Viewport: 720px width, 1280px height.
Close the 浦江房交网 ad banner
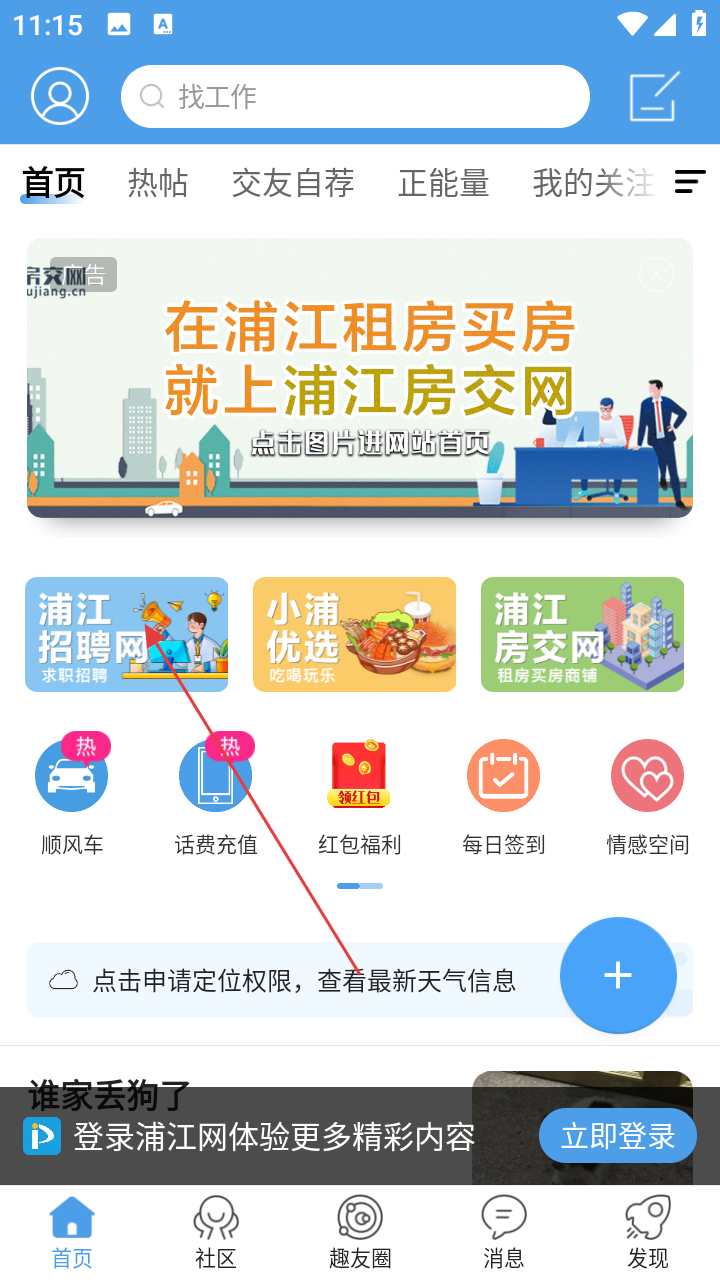click(x=656, y=274)
